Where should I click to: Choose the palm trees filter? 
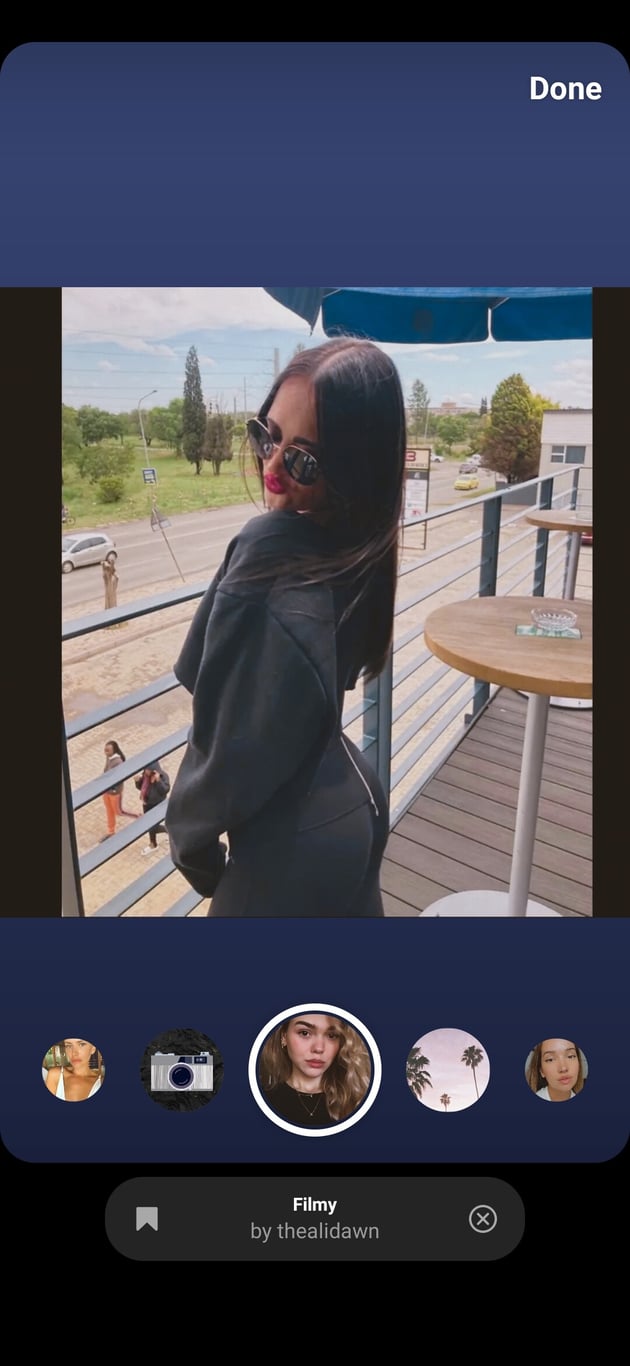tap(448, 1070)
